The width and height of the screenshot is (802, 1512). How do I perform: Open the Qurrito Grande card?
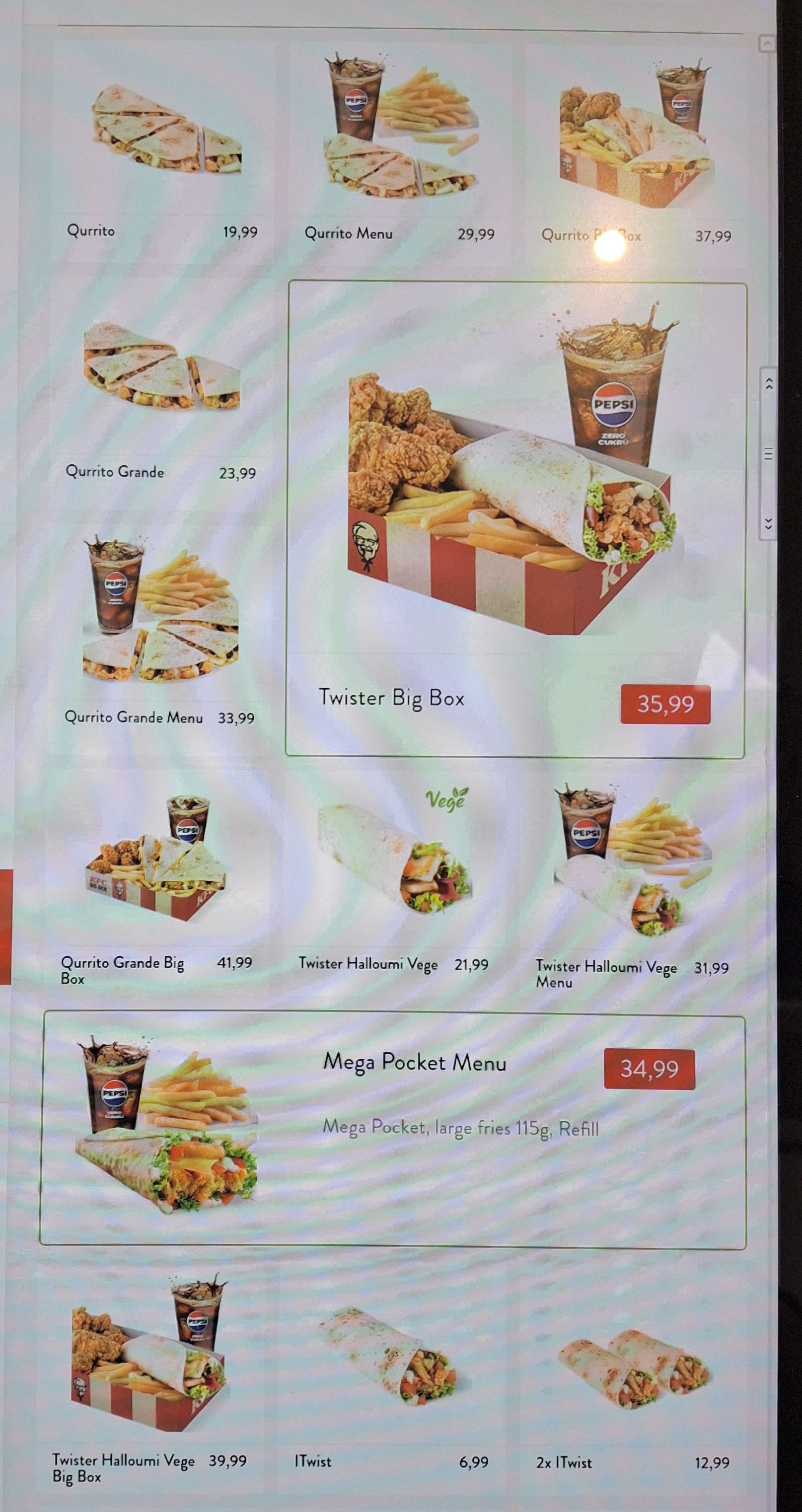(x=160, y=393)
